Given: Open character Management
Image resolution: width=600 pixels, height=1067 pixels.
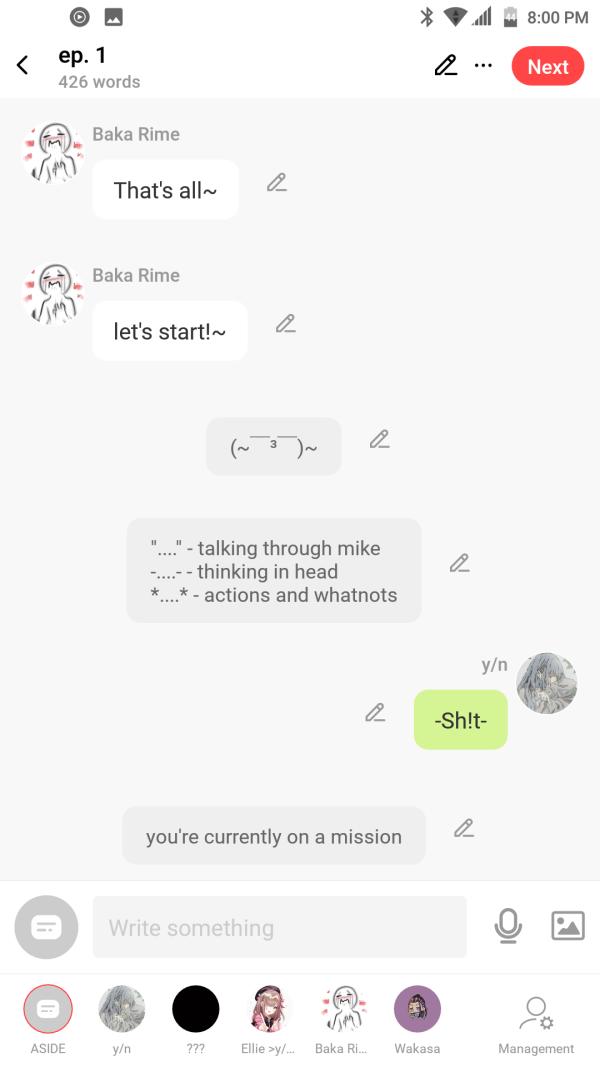Looking at the screenshot, I should click(x=536, y=1018).
